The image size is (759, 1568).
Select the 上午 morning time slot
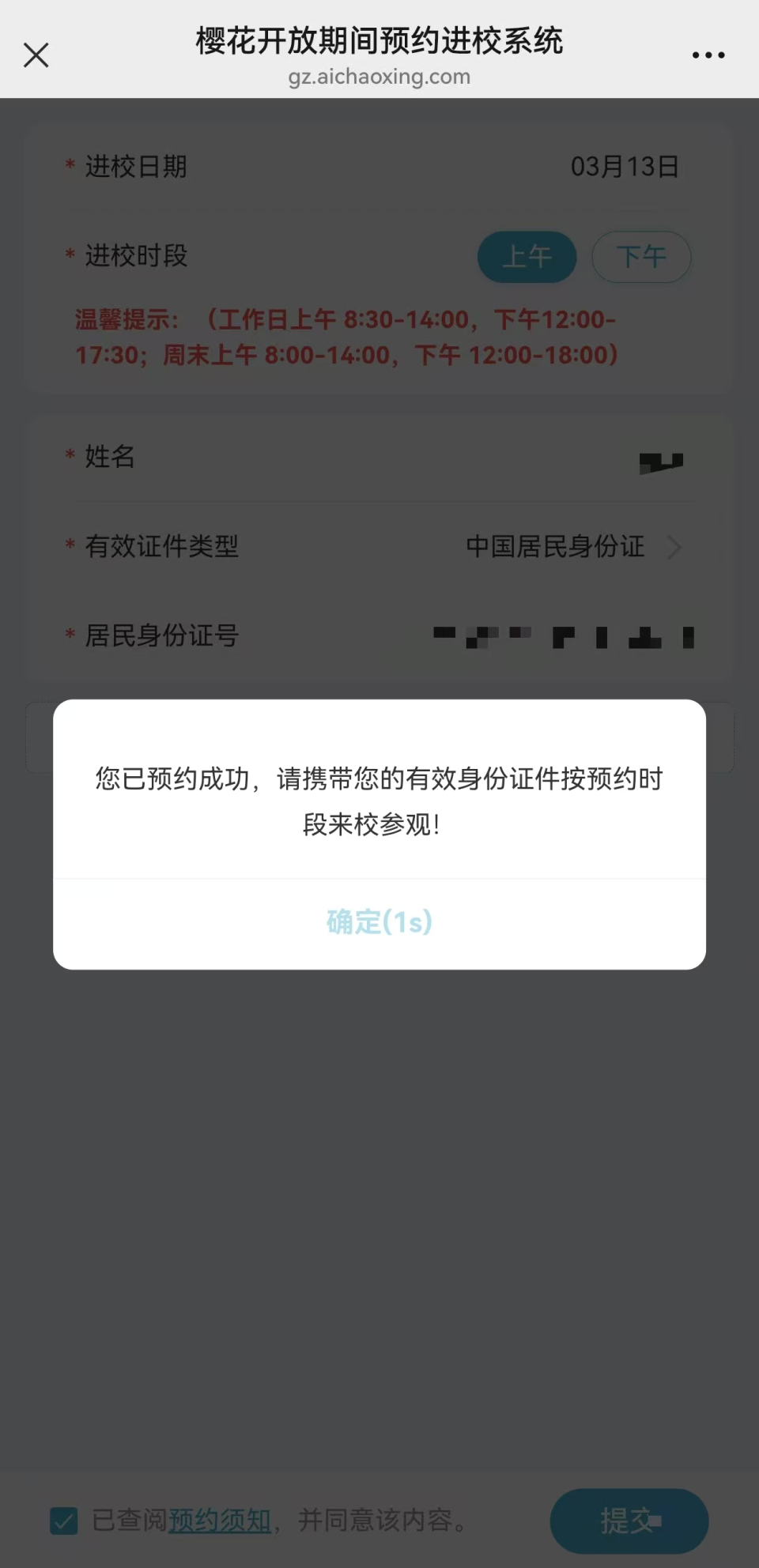point(526,257)
